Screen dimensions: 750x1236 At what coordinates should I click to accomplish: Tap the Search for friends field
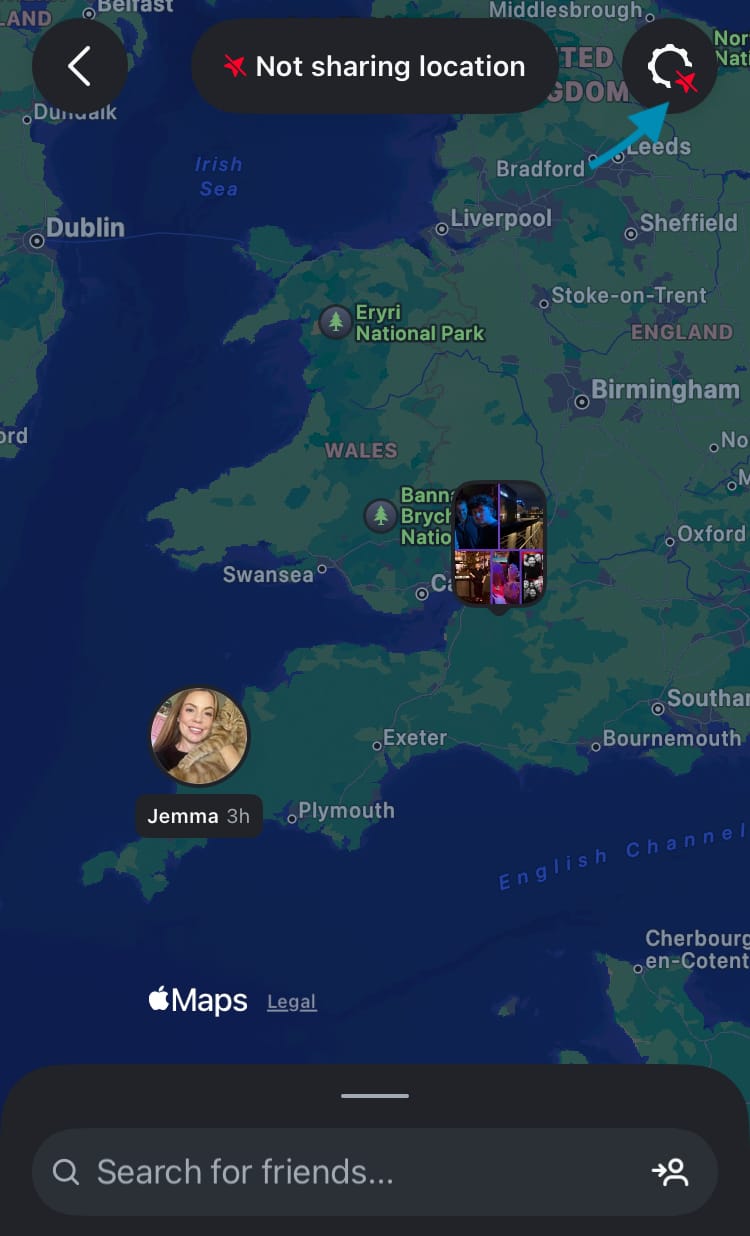pos(340,1172)
